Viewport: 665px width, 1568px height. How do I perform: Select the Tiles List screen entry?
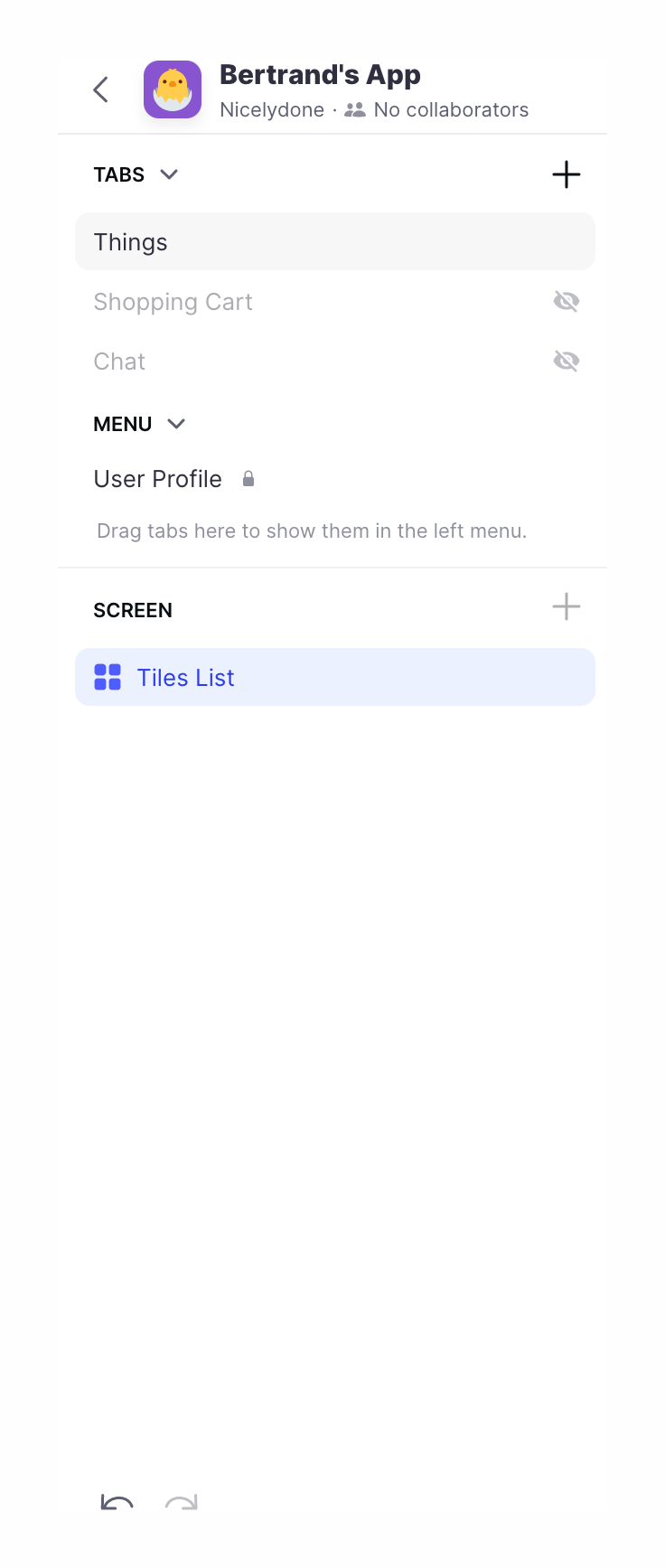coord(185,676)
